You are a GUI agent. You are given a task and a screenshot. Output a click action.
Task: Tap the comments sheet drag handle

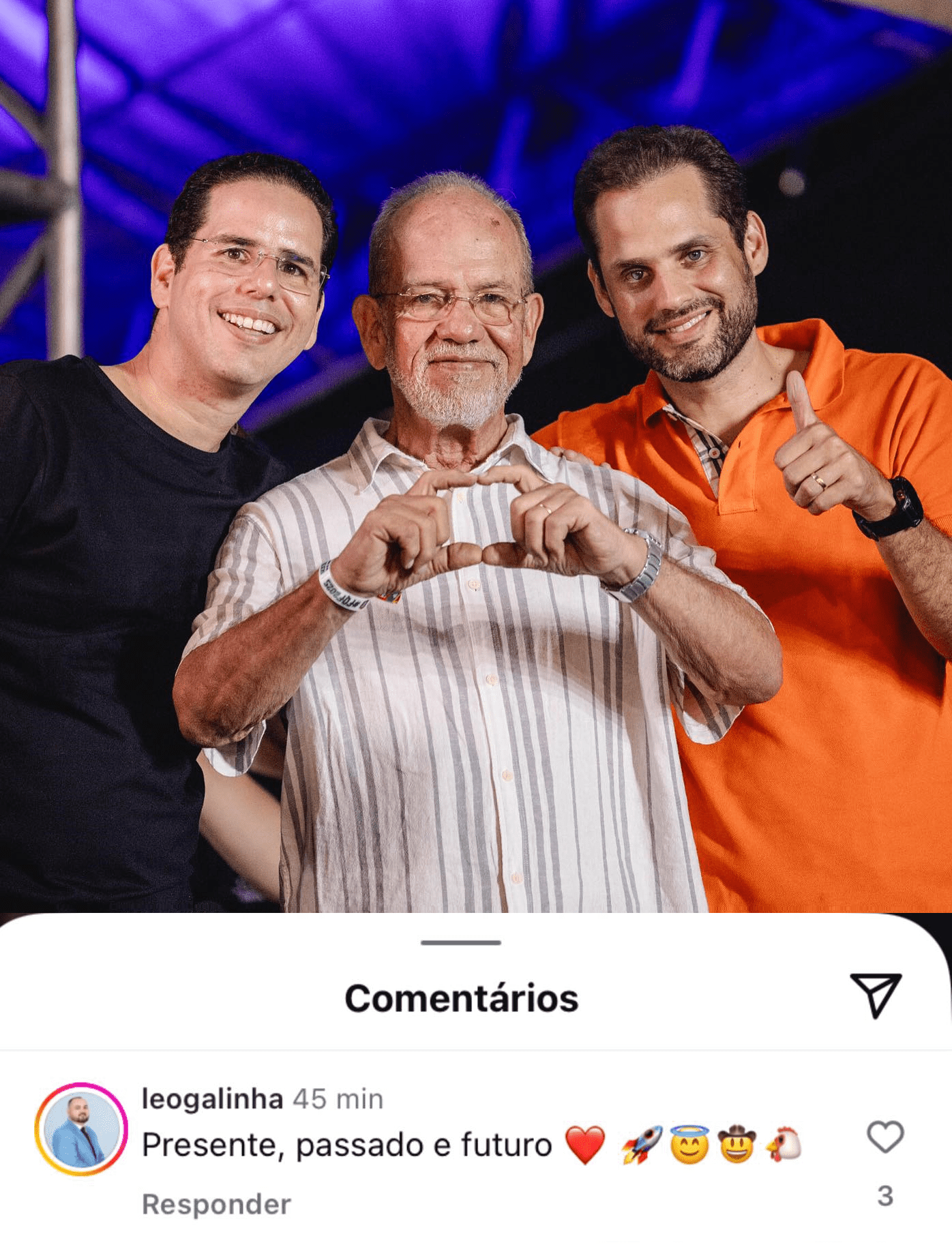point(461,942)
